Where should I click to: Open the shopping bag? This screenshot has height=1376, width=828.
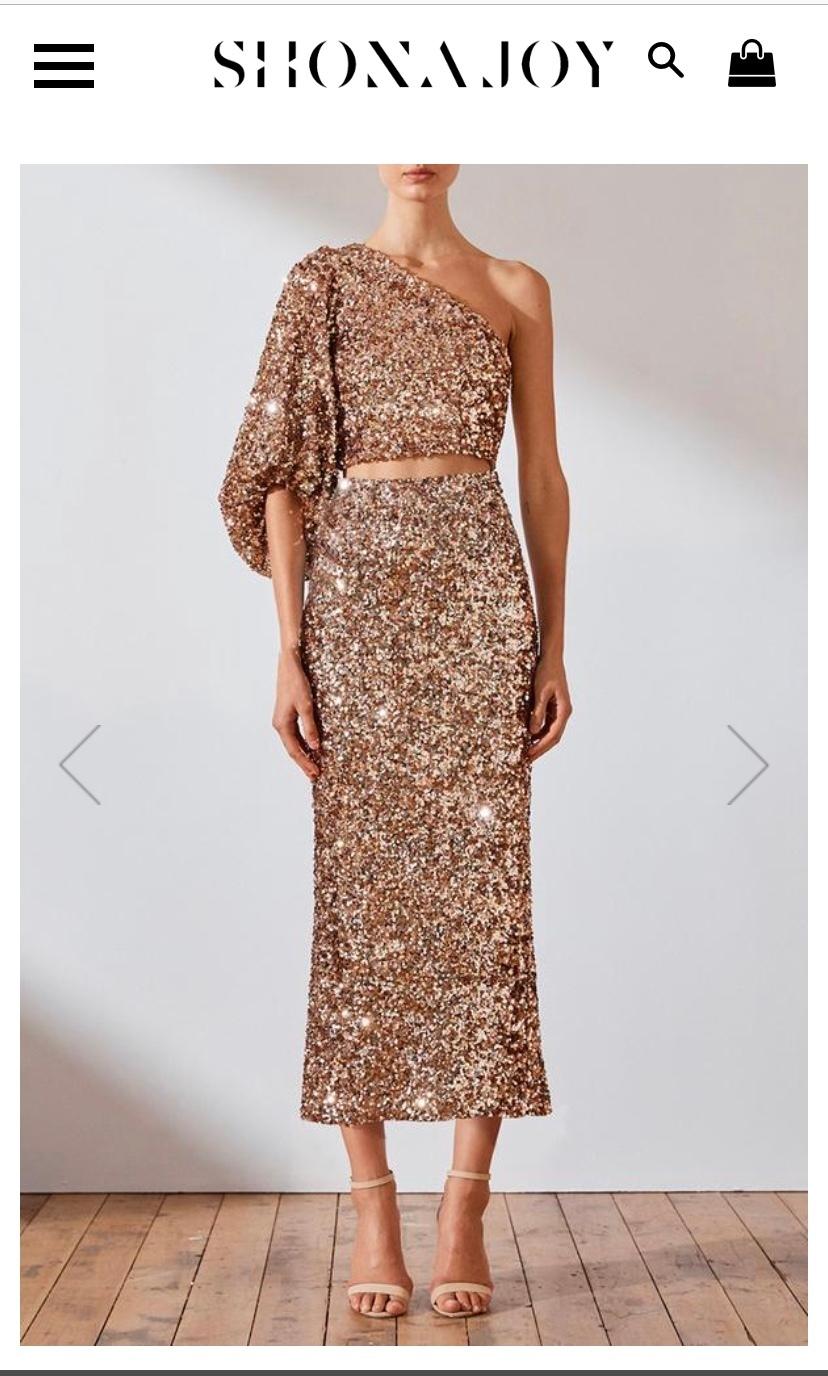pos(751,64)
